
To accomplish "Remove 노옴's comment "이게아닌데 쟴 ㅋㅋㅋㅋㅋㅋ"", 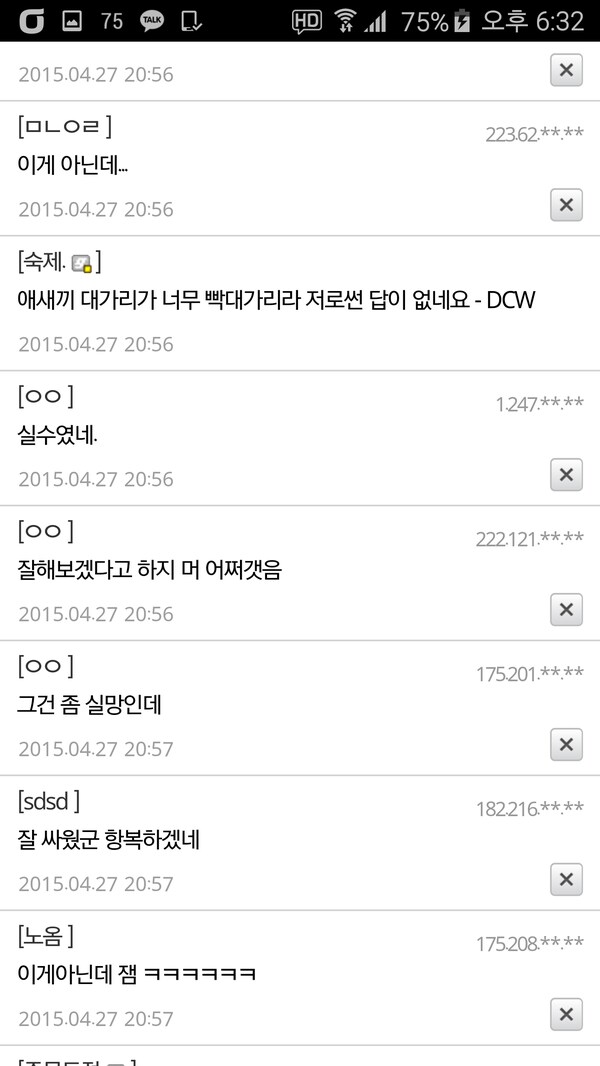I will 566,1015.
